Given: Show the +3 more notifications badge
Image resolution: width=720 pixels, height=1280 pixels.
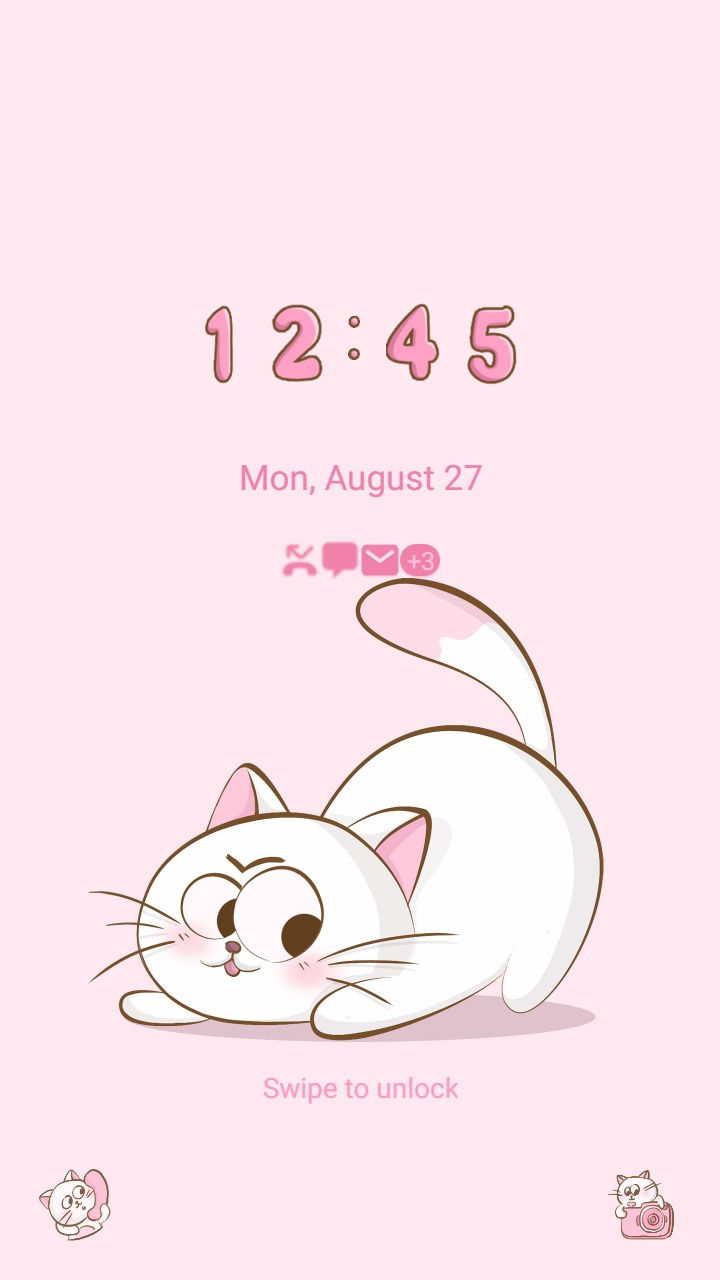Looking at the screenshot, I should coord(420,561).
